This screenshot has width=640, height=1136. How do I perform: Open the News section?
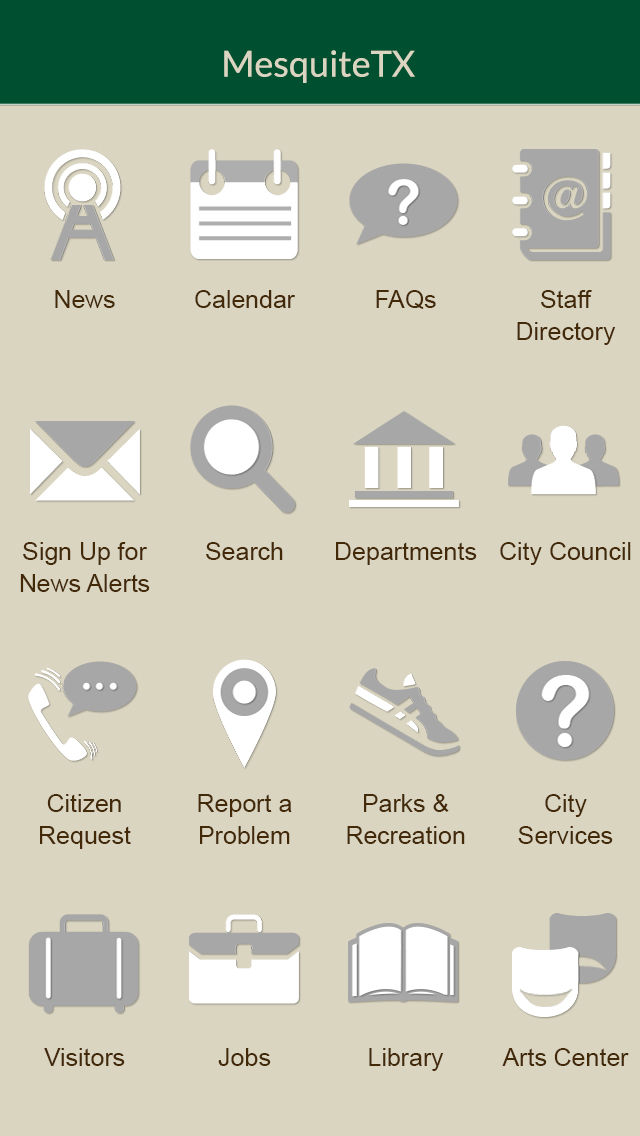point(84,231)
